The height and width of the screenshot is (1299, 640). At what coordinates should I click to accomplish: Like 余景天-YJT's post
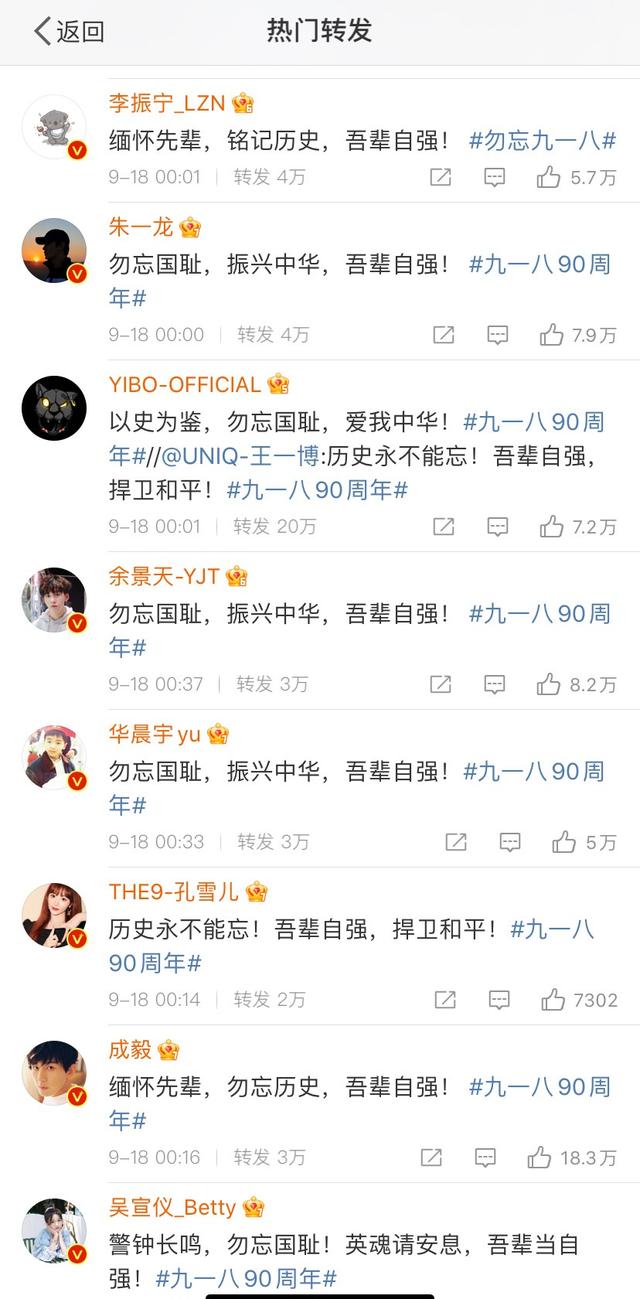point(549,684)
